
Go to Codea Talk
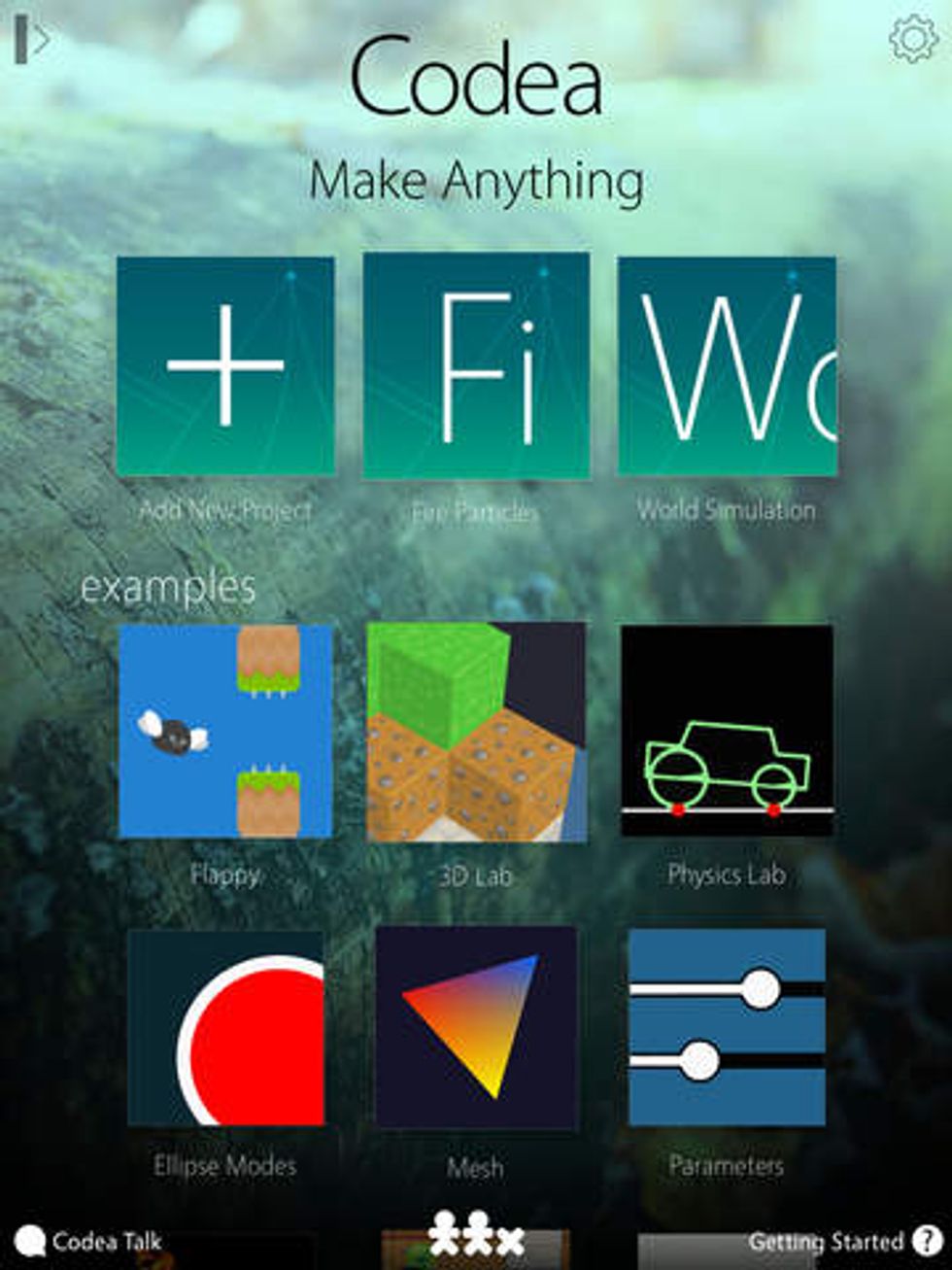point(89,1241)
